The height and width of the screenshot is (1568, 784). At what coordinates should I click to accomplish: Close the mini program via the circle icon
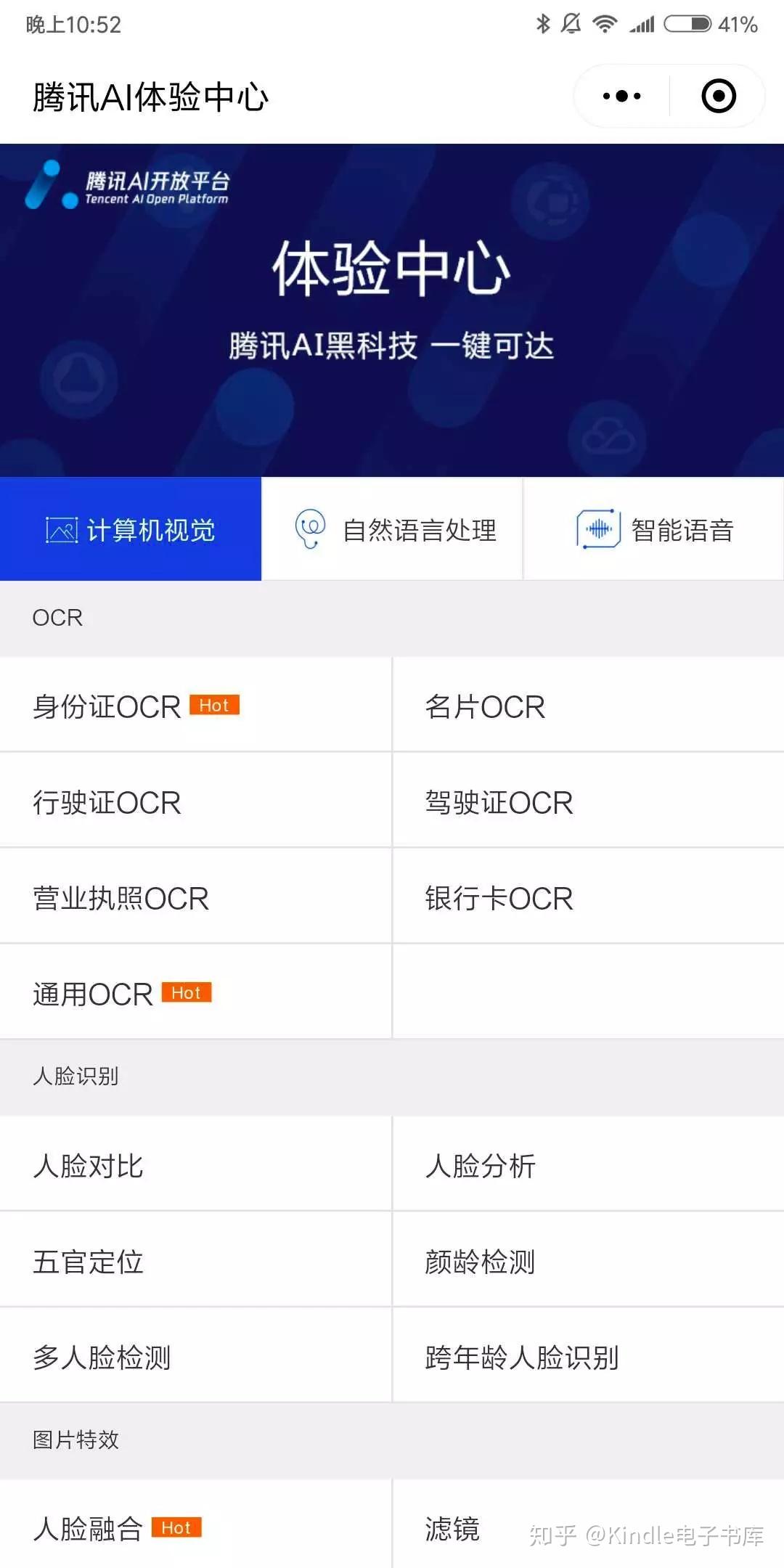click(719, 96)
